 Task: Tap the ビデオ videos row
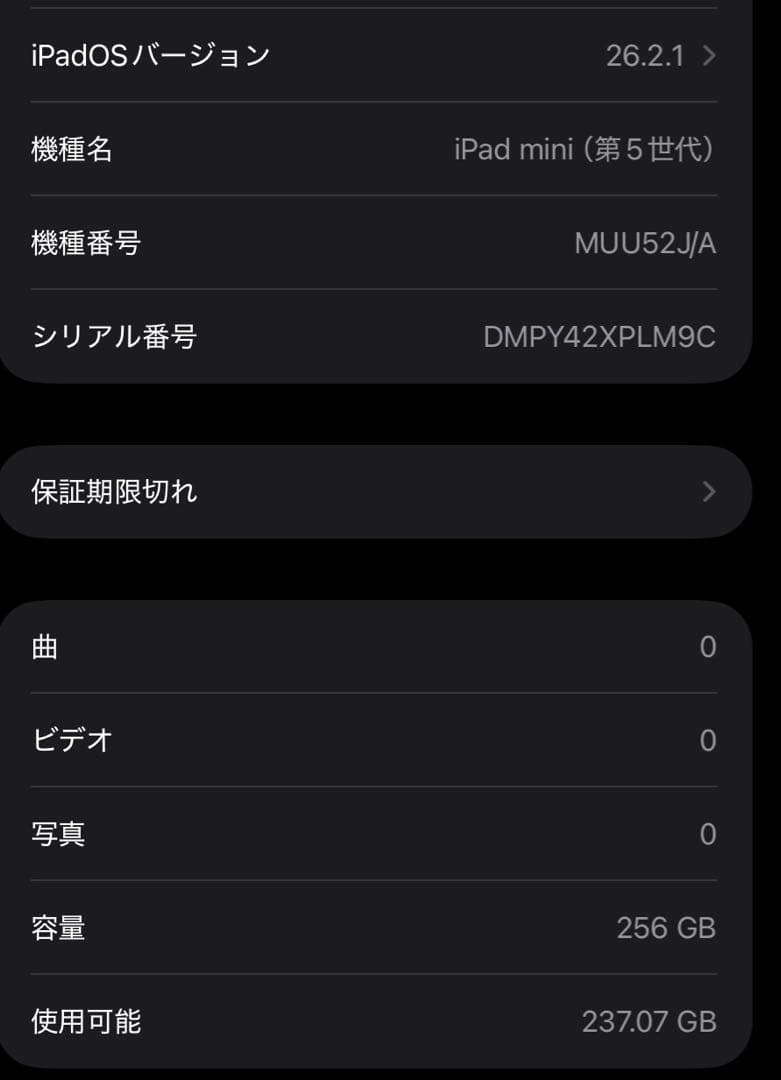370,740
